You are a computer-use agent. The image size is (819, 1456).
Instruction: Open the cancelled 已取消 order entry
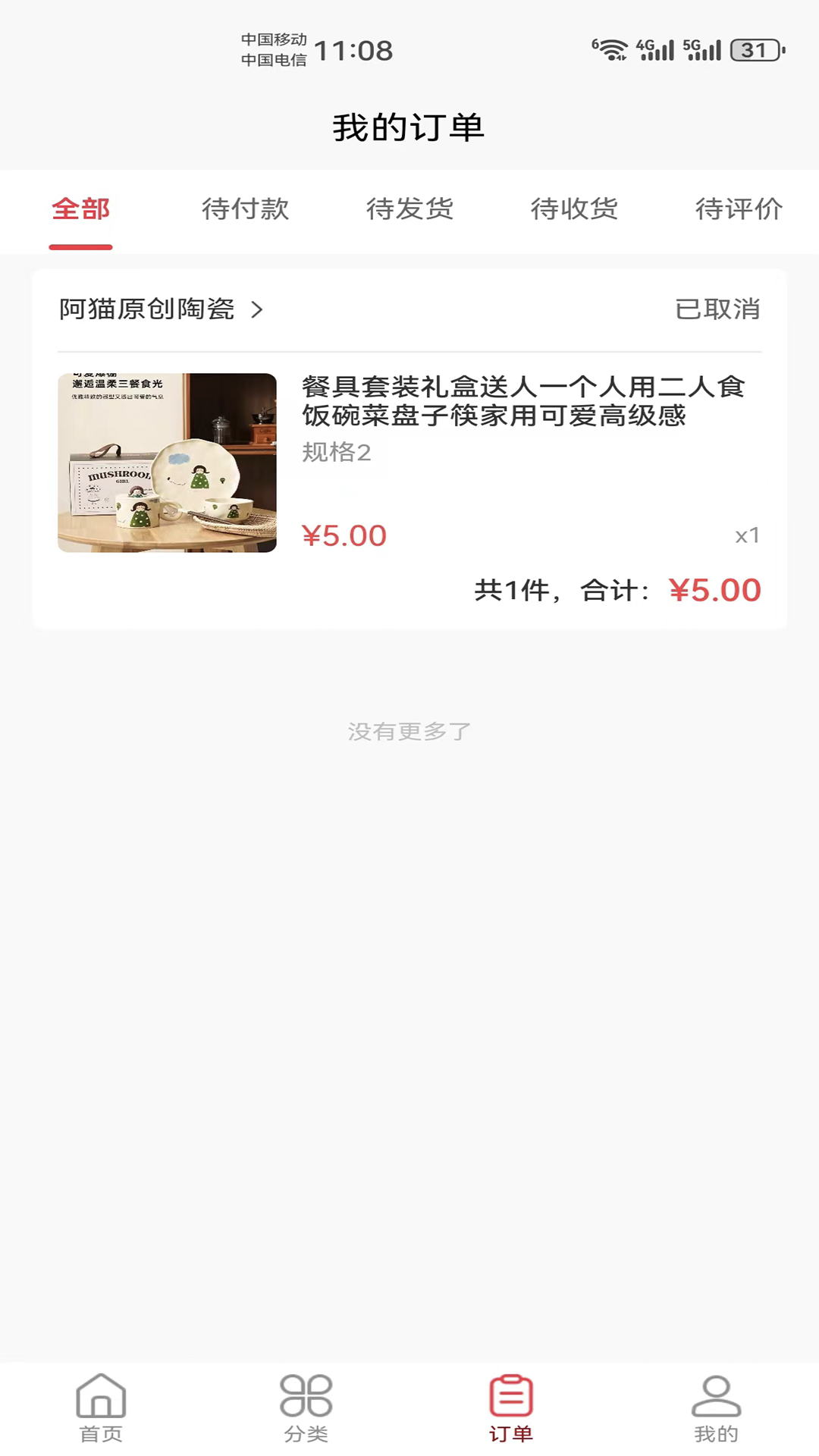[x=719, y=309]
